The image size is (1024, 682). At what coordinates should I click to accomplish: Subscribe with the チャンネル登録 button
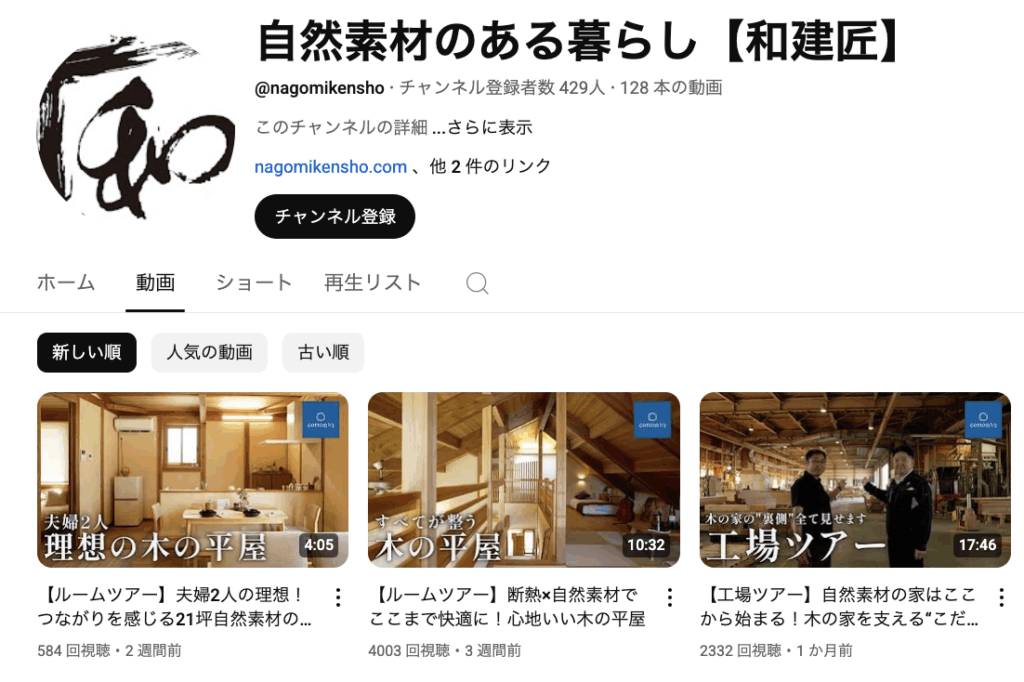(x=334, y=216)
